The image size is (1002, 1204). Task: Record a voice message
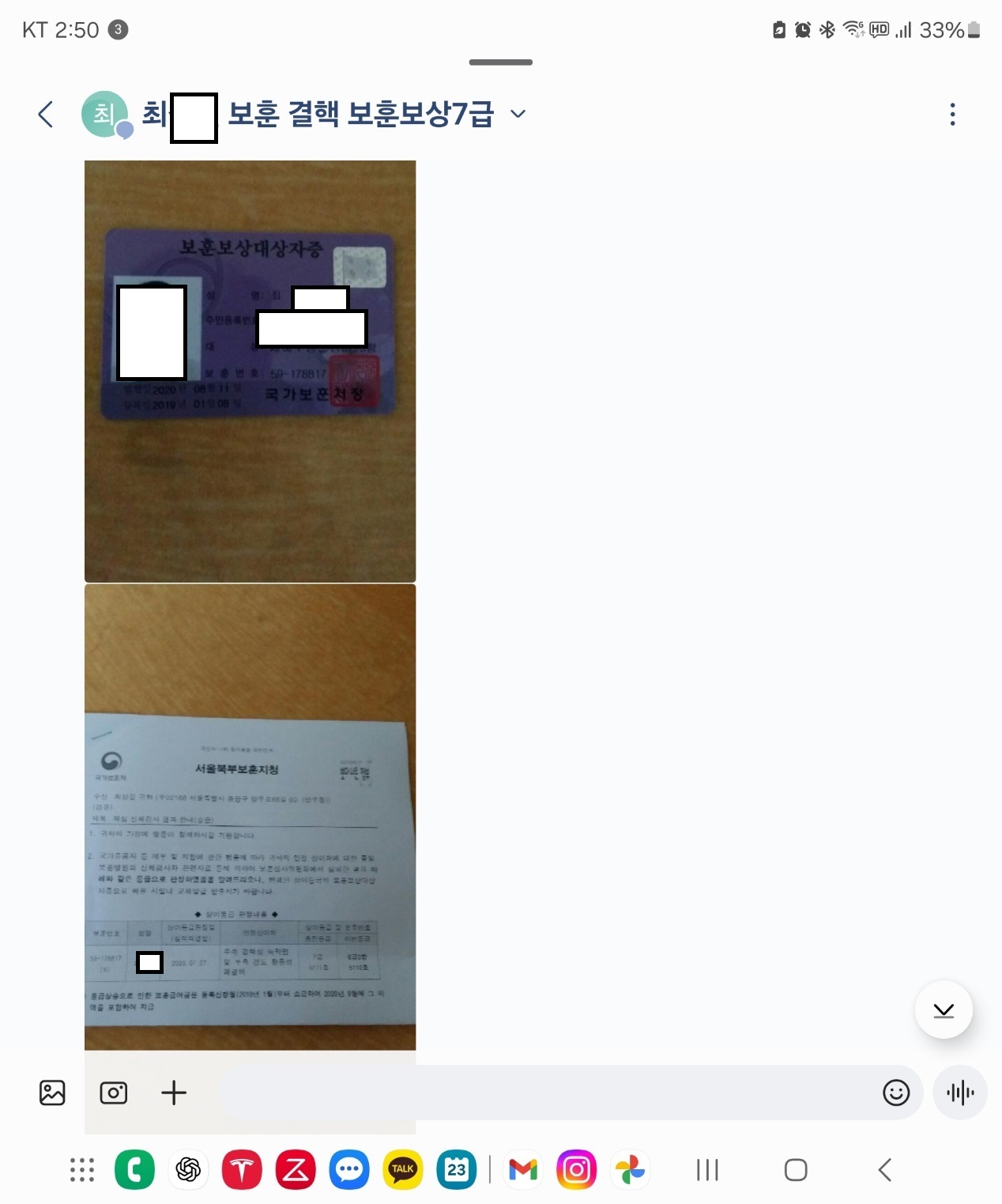point(959,1093)
